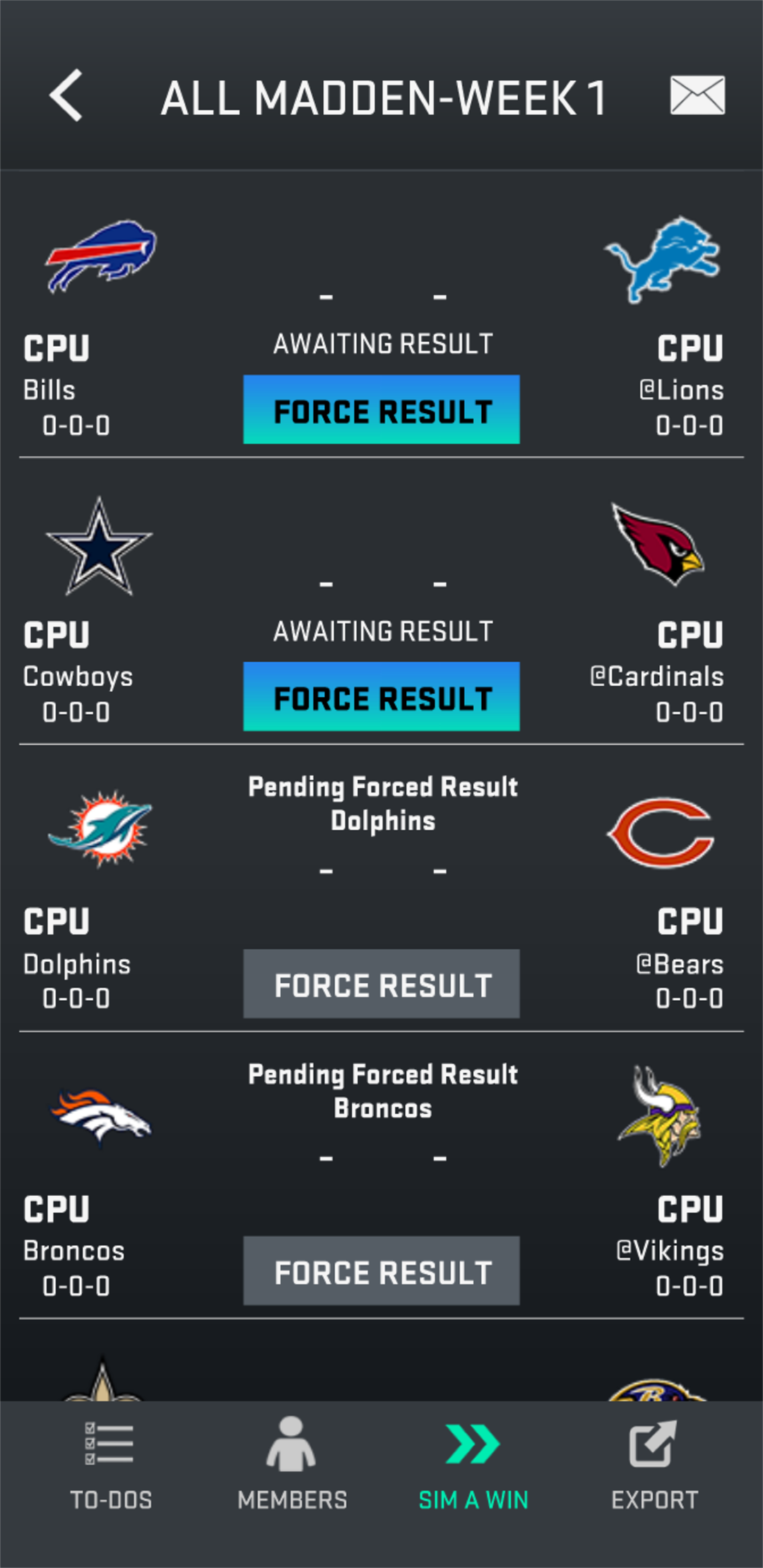Open the To-Dos tab
763x1568 pixels.
tap(111, 1465)
